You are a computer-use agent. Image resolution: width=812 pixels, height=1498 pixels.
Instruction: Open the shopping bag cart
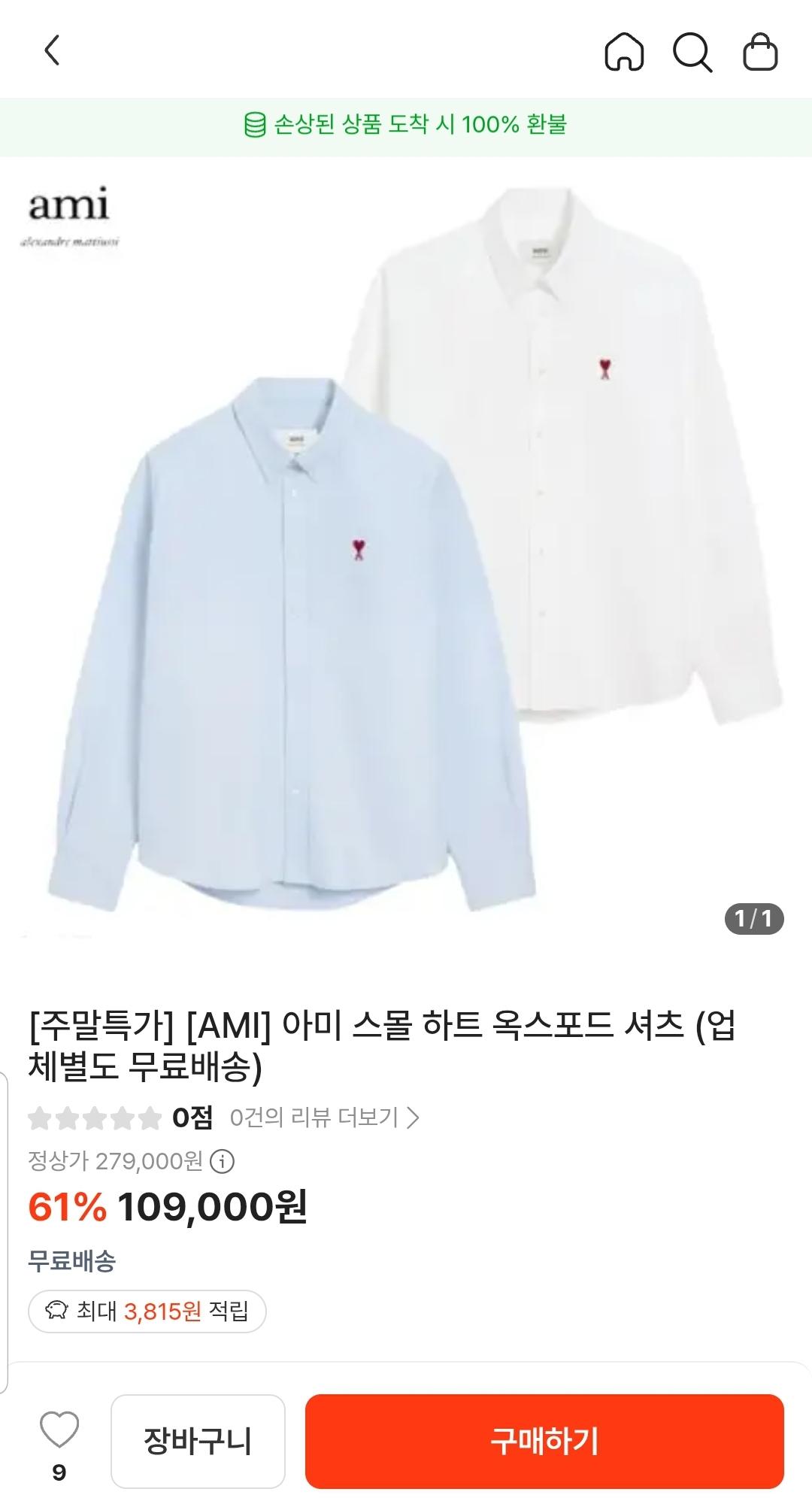[x=760, y=53]
